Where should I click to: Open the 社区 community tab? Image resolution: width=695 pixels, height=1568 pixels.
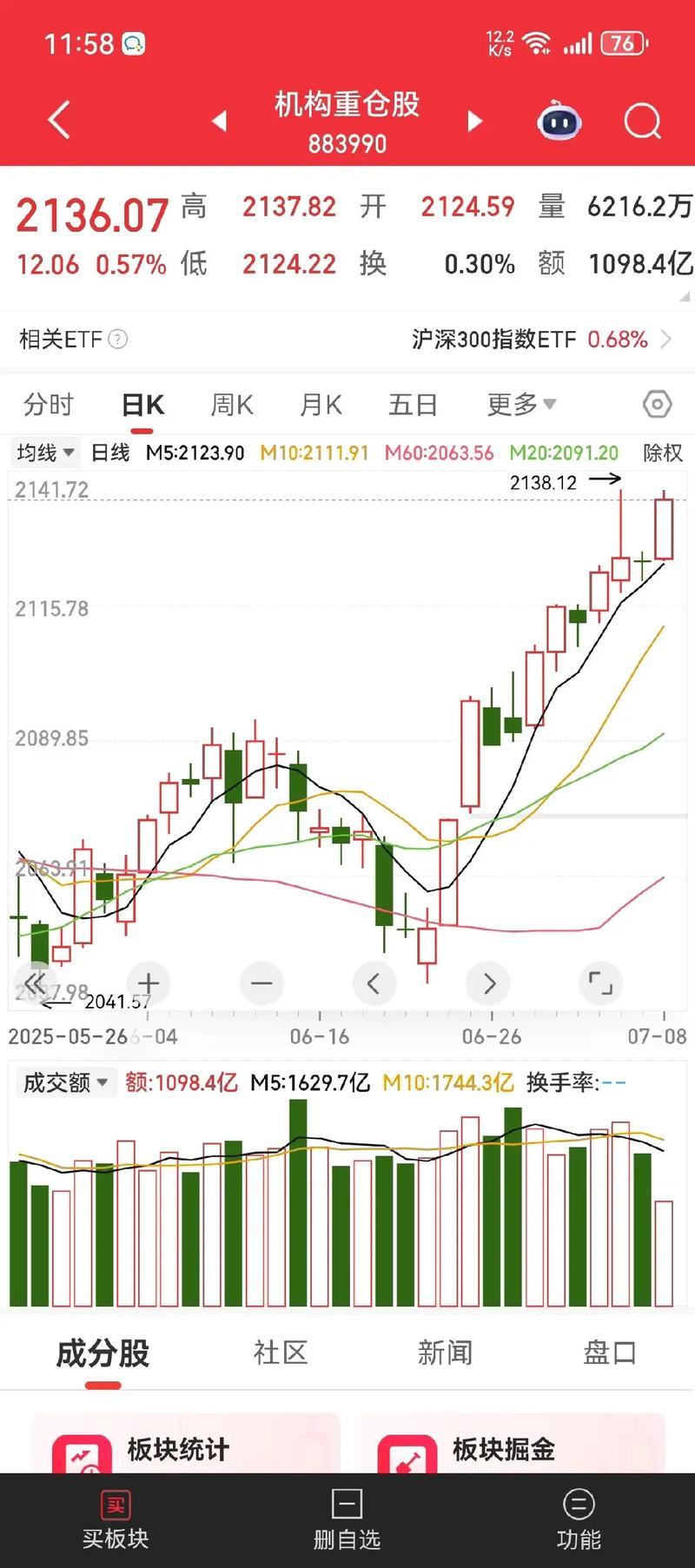[280, 1353]
